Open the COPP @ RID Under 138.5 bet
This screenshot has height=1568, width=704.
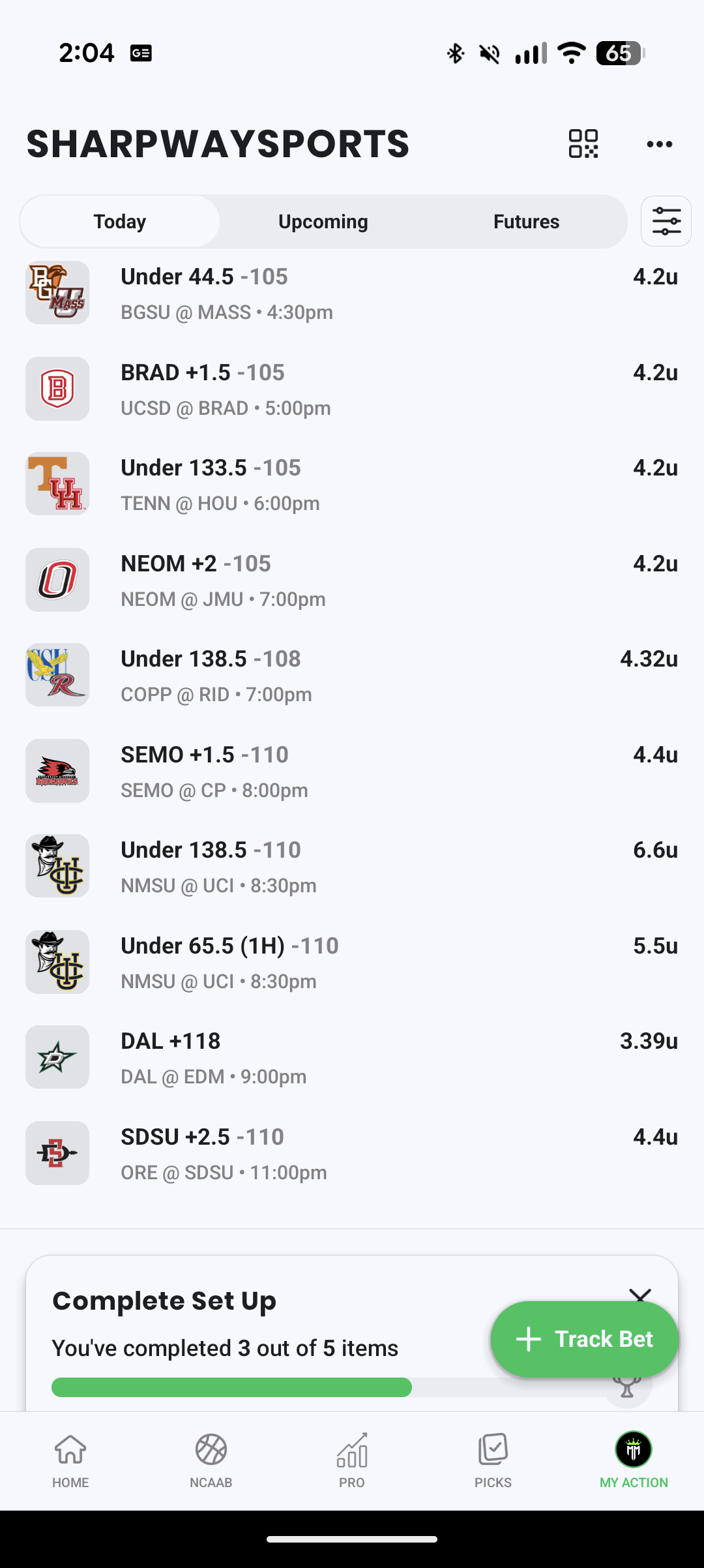pos(352,676)
